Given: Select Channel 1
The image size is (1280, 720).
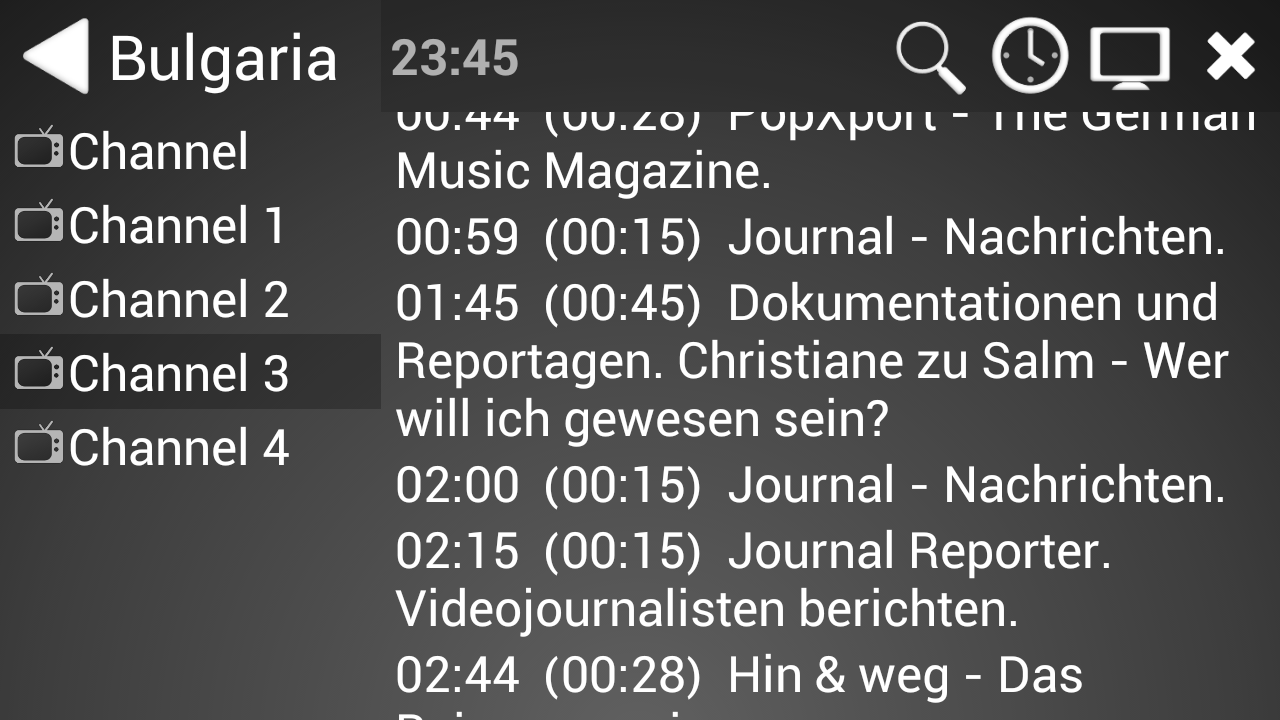Looking at the screenshot, I should (178, 226).
